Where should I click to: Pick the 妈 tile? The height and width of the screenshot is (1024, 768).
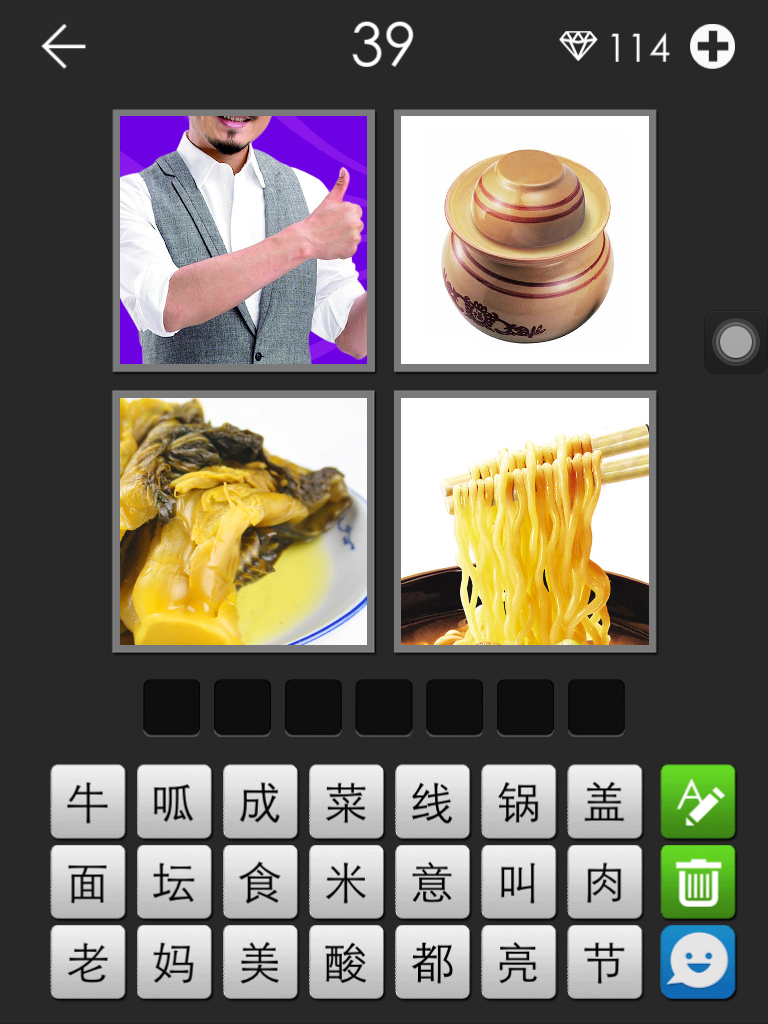pos(174,961)
